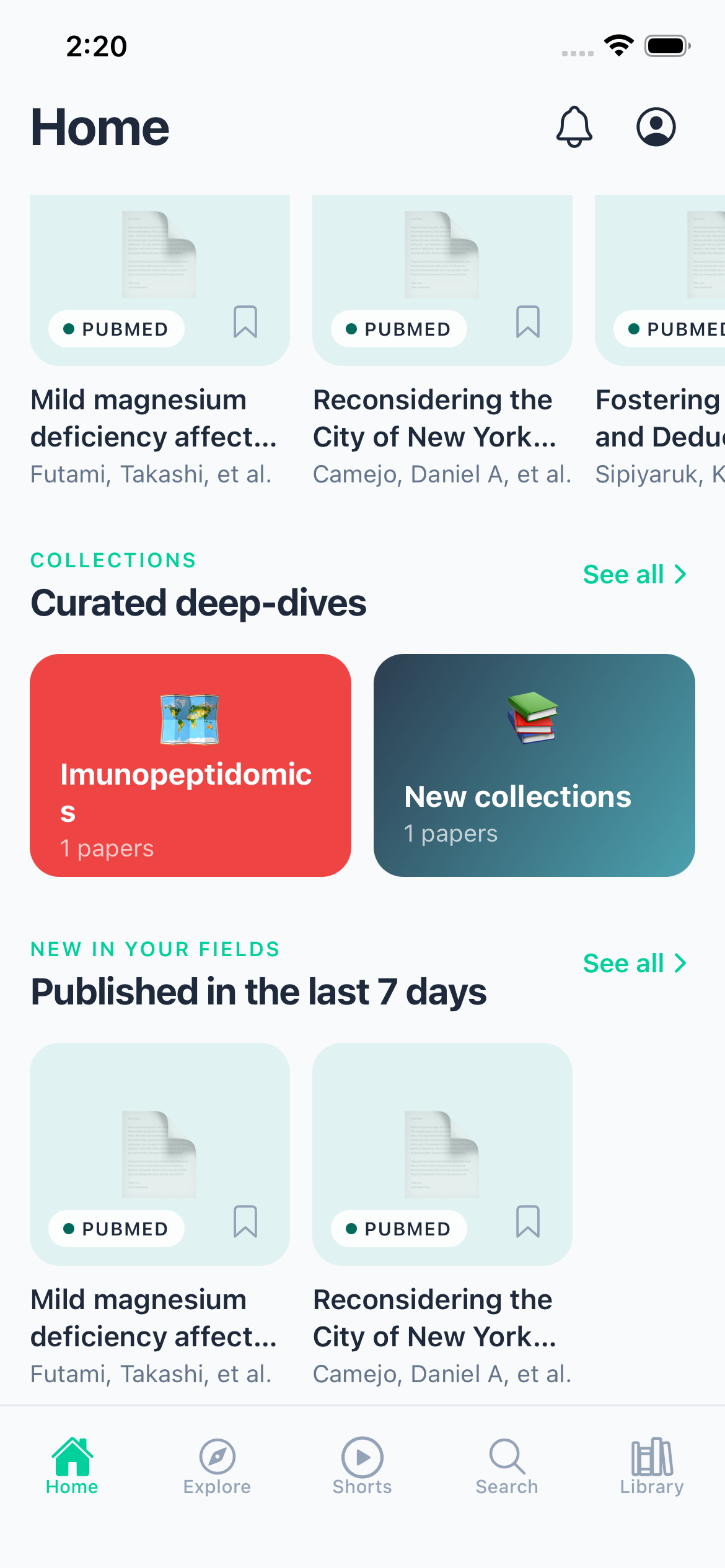This screenshot has width=725, height=1568.
Task: Bookmark Reconsidering paper in last 7 days section
Action: [528, 1221]
